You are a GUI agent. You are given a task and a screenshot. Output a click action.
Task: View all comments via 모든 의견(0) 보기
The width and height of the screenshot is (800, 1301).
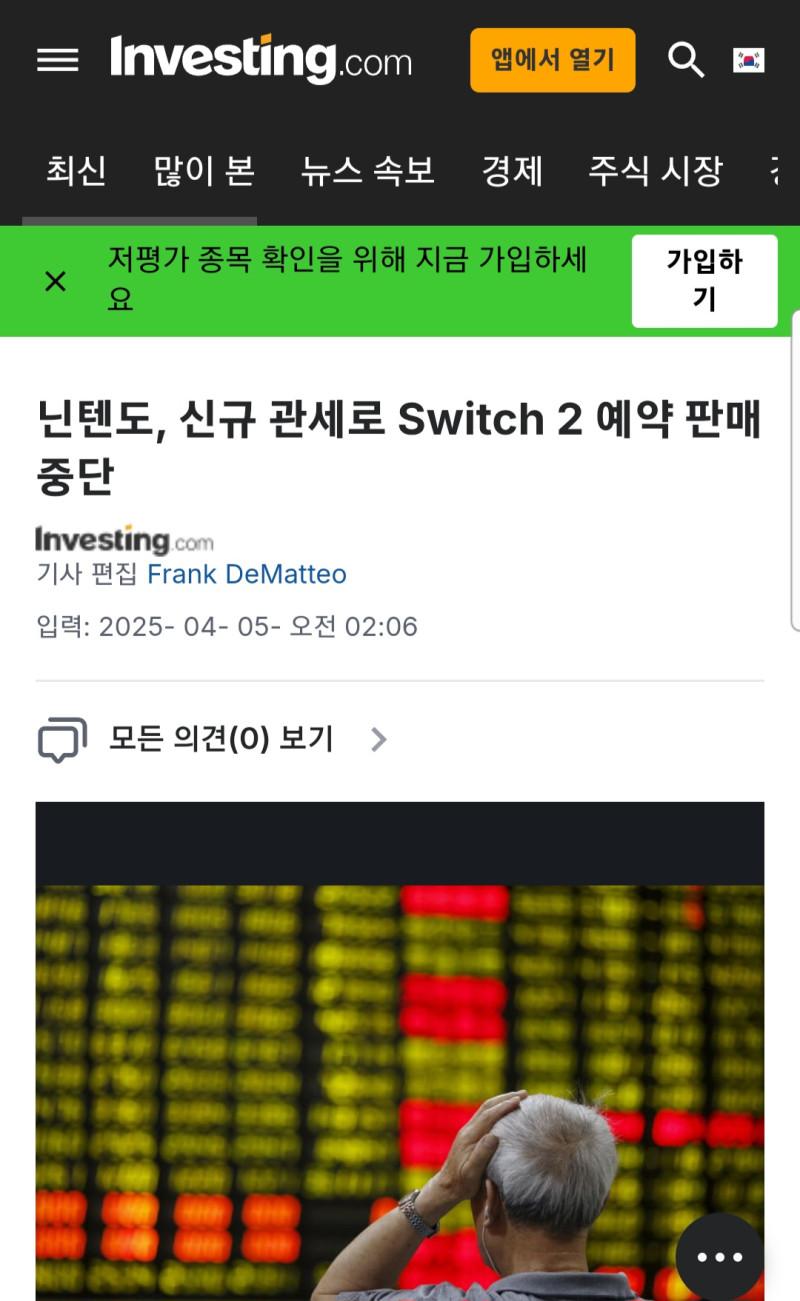[x=220, y=739]
